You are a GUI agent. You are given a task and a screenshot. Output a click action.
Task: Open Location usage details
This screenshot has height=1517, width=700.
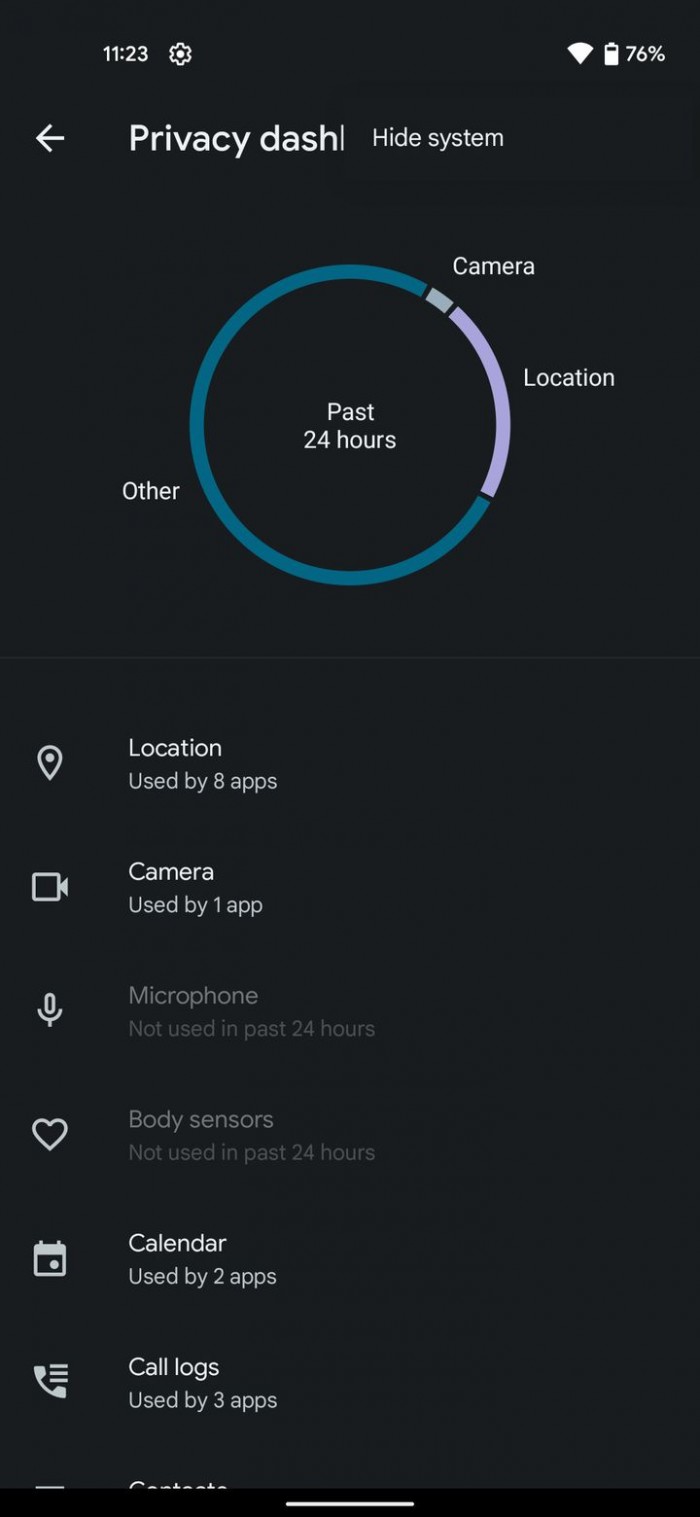pyautogui.click(x=350, y=764)
